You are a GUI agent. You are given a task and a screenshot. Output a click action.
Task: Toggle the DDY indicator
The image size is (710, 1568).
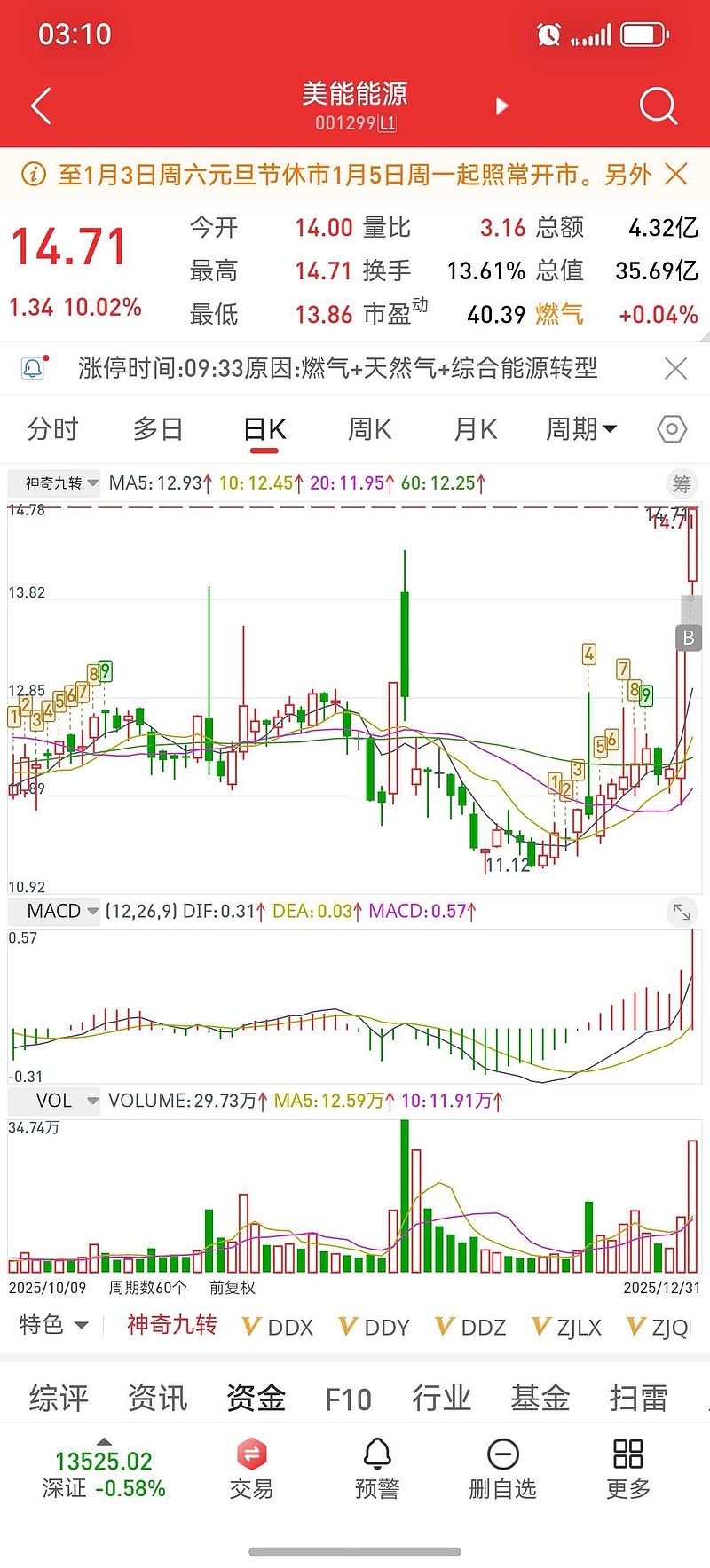(x=374, y=1327)
